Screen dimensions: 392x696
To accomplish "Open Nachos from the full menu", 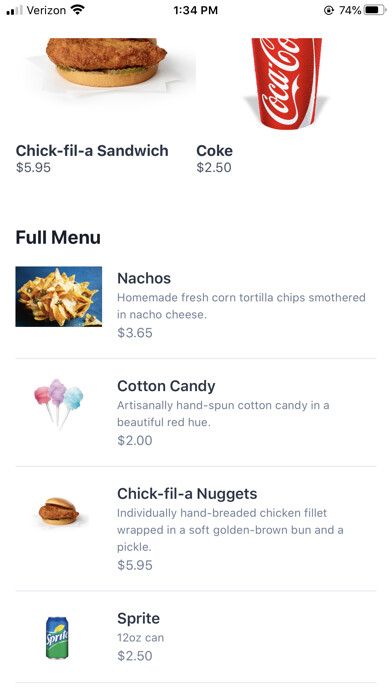I will 196,304.
